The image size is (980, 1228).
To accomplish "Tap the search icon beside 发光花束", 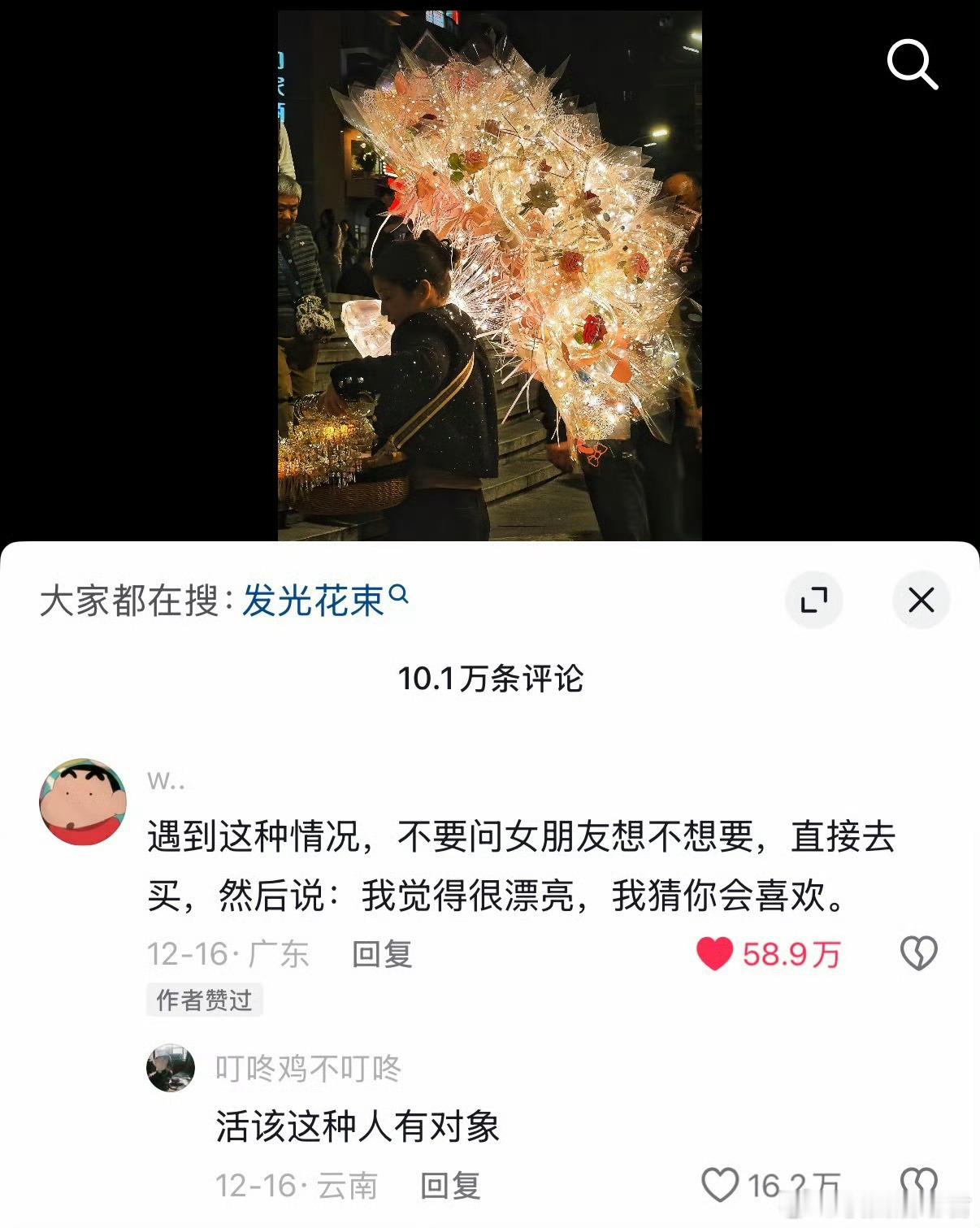I will [x=397, y=595].
